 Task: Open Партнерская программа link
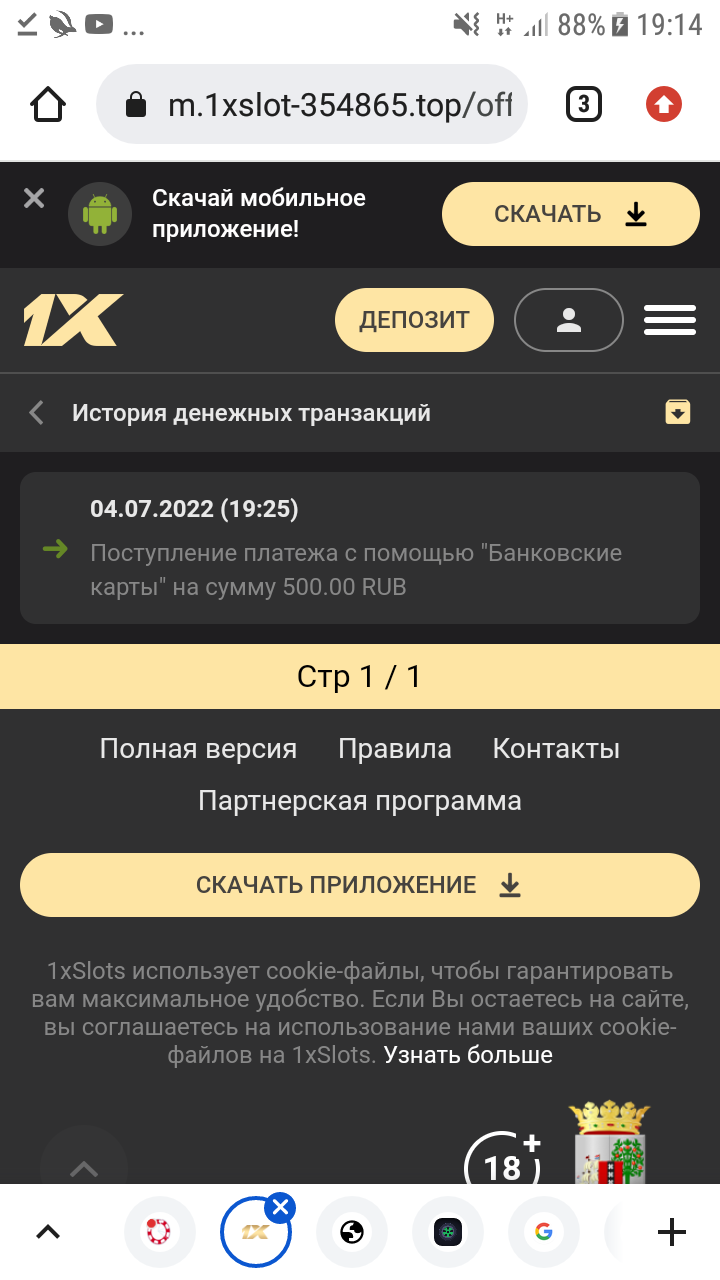[x=360, y=801]
